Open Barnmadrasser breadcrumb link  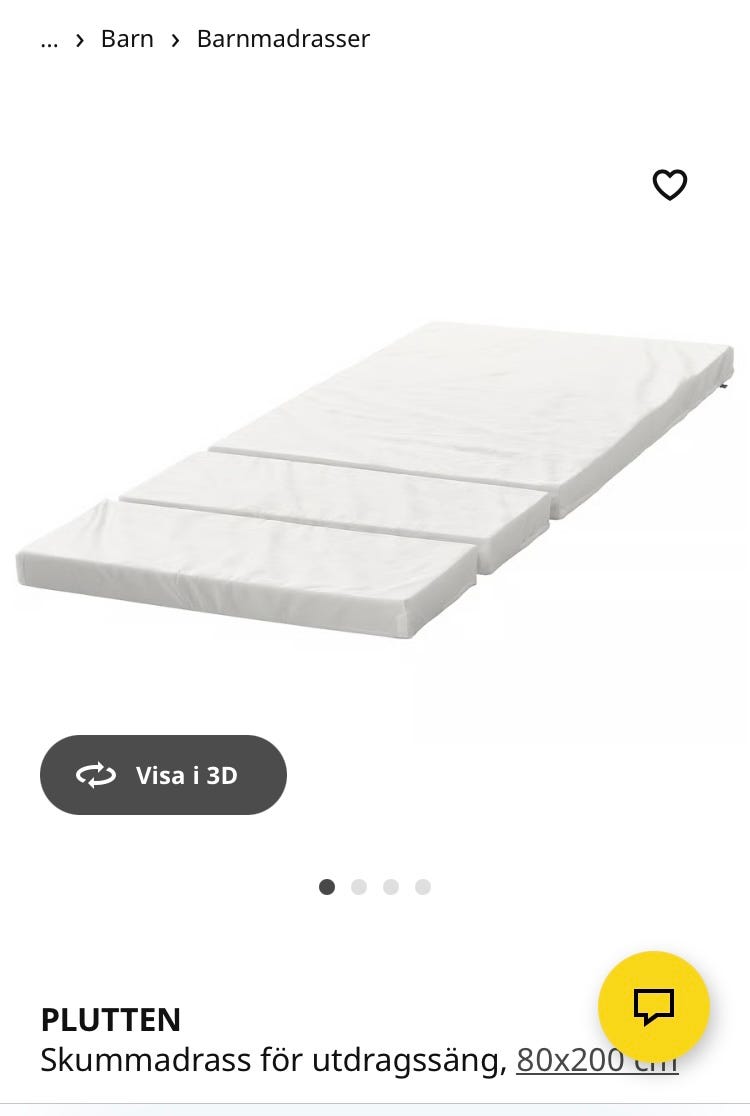[x=283, y=39]
